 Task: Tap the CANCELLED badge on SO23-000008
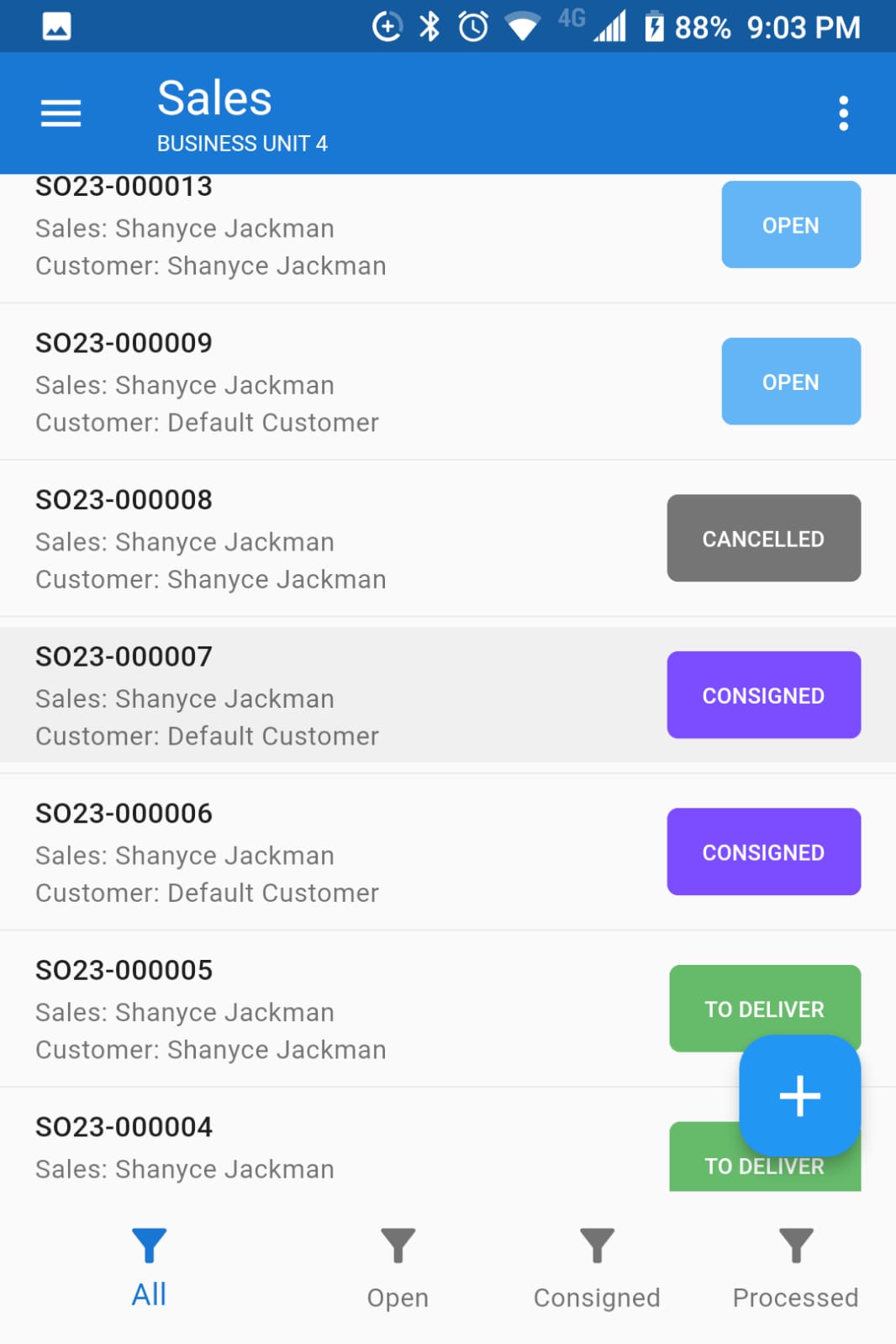763,538
